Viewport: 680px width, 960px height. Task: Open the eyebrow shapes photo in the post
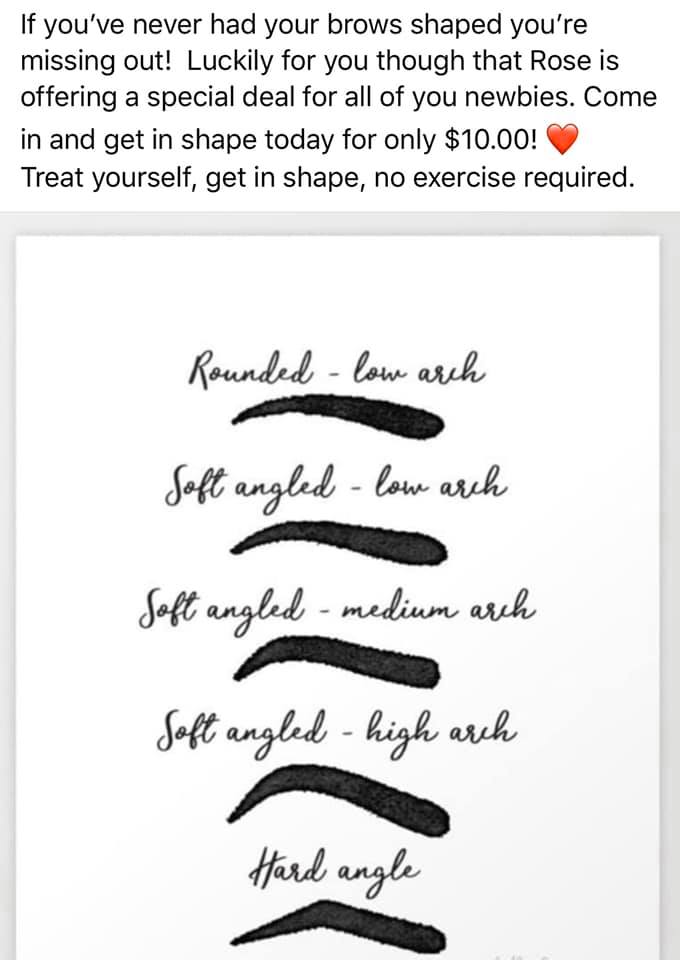click(340, 590)
